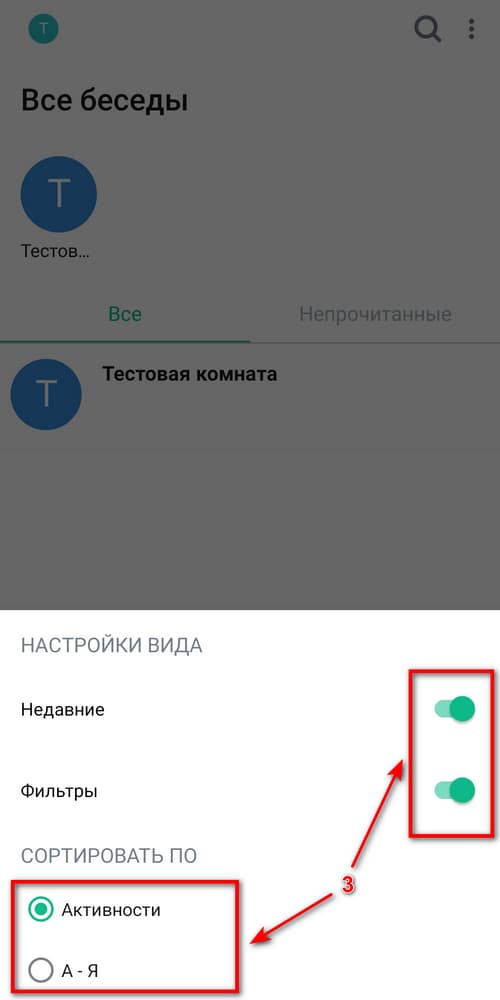Switch to the Непрочитанные tab
The height and width of the screenshot is (1000, 500).
click(x=375, y=314)
